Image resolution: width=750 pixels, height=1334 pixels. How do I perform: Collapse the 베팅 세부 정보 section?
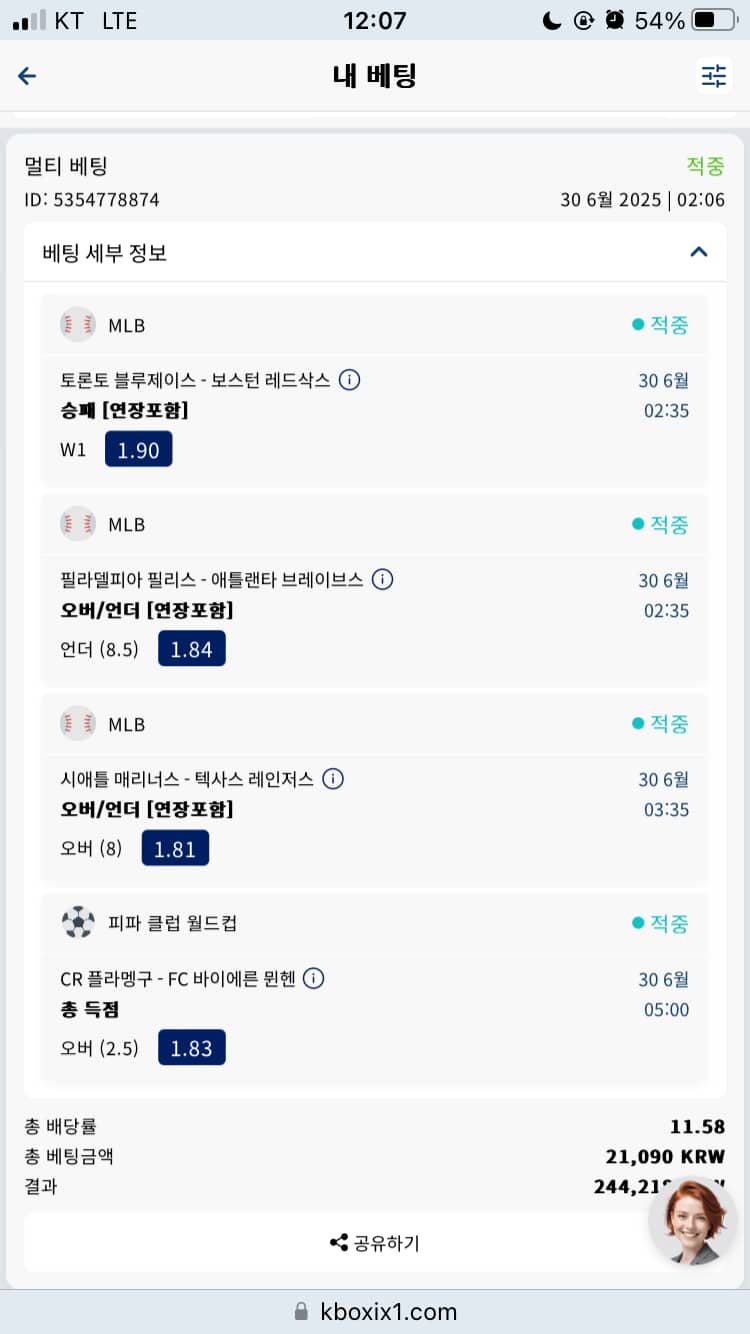pyautogui.click(x=699, y=252)
